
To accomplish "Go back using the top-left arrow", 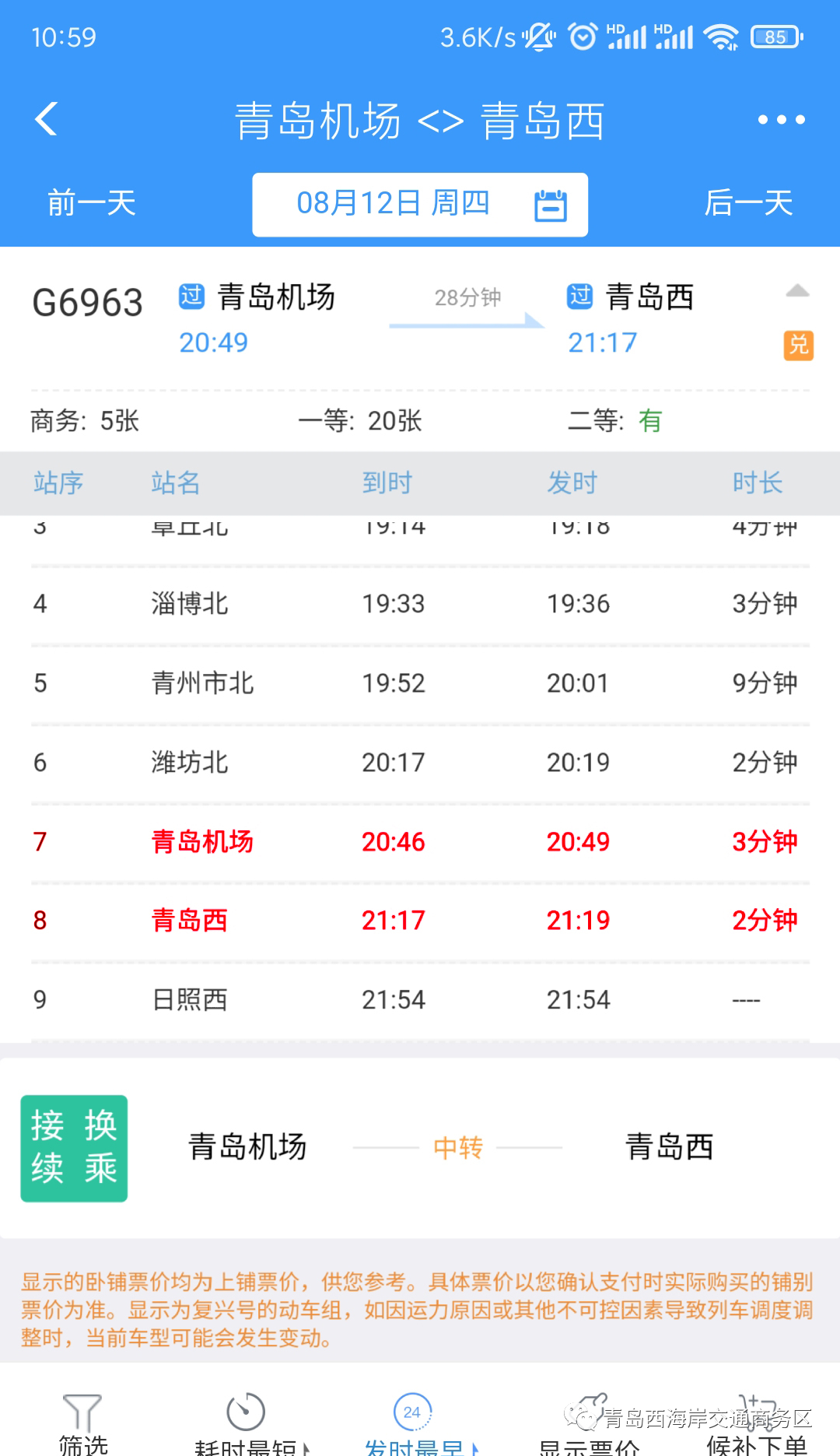I will [47, 120].
